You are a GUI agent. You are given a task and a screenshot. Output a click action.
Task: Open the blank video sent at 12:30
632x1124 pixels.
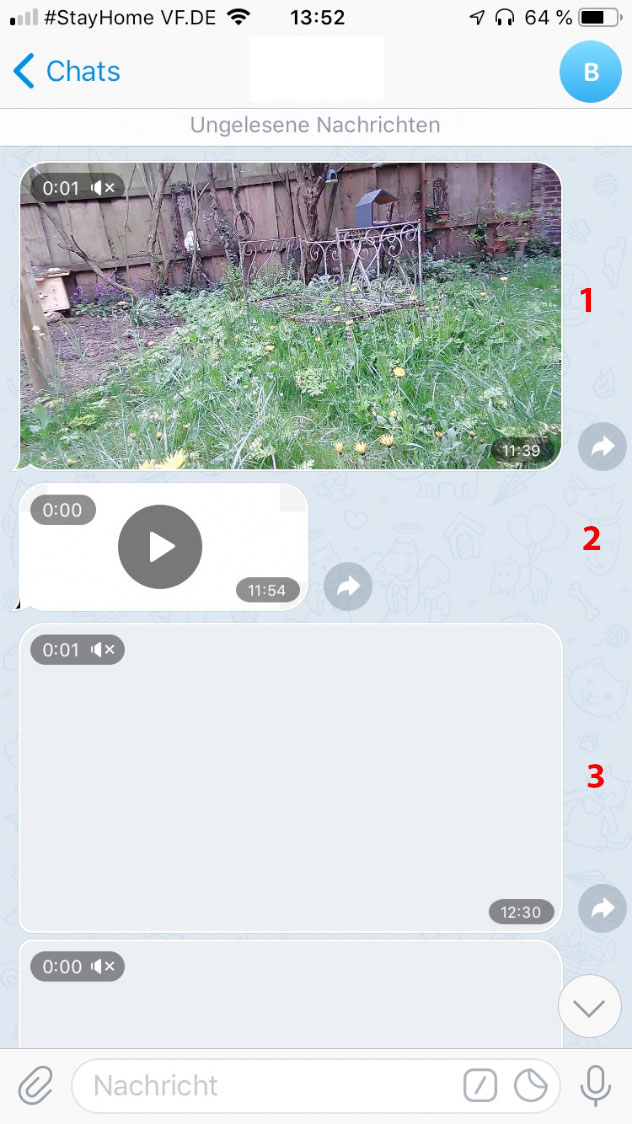[x=290, y=778]
